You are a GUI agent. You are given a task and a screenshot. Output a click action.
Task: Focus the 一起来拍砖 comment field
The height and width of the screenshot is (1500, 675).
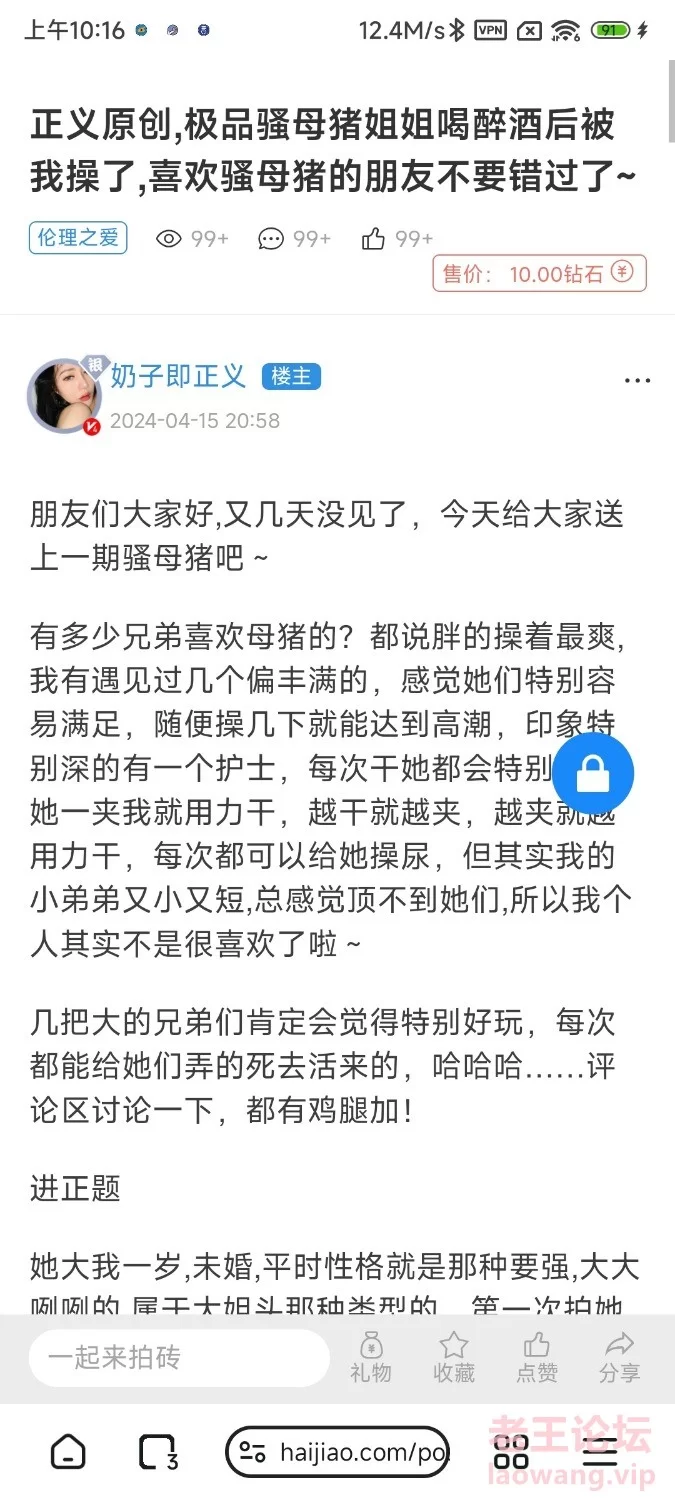(x=178, y=1357)
